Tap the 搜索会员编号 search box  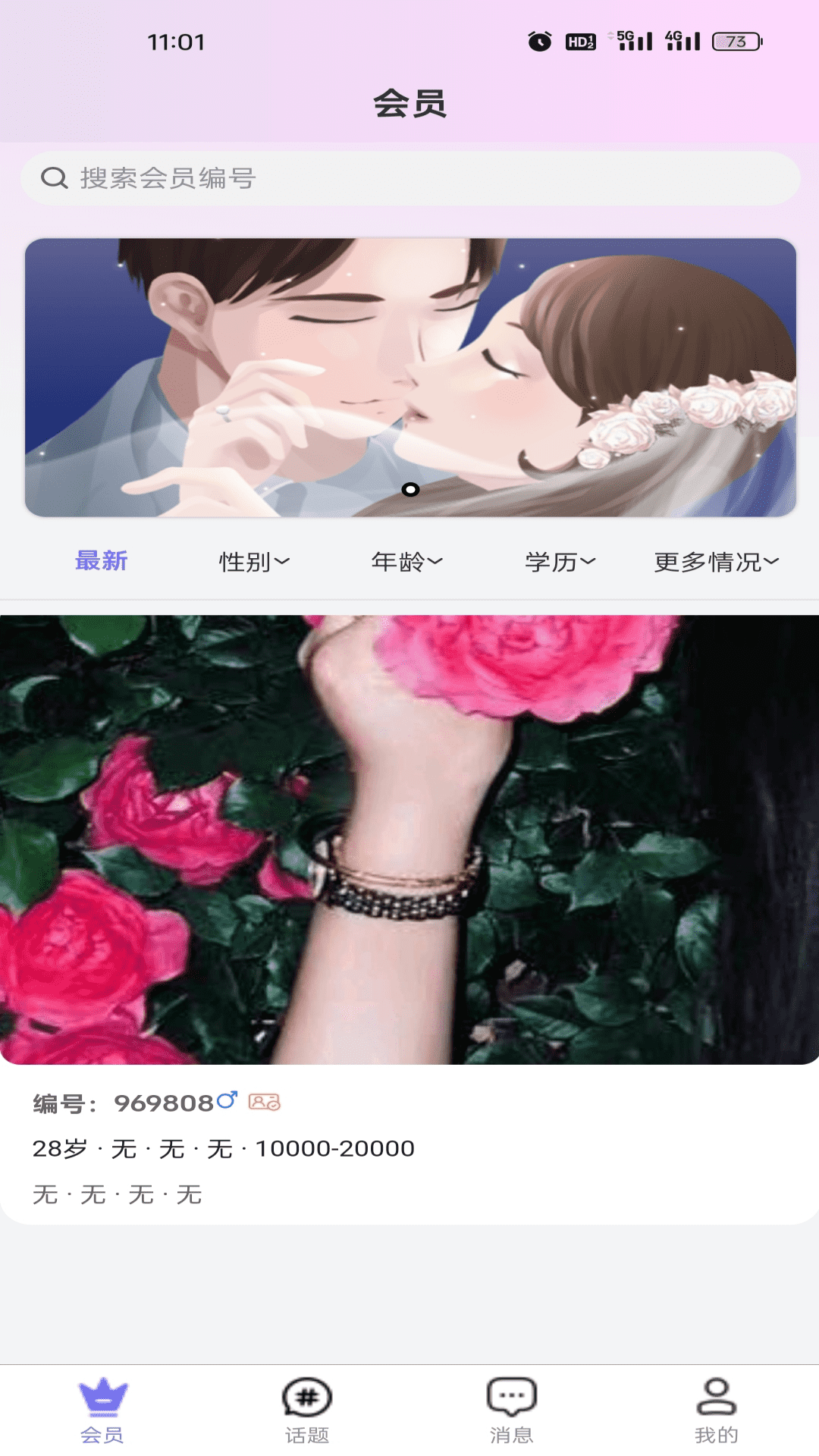coord(409,178)
